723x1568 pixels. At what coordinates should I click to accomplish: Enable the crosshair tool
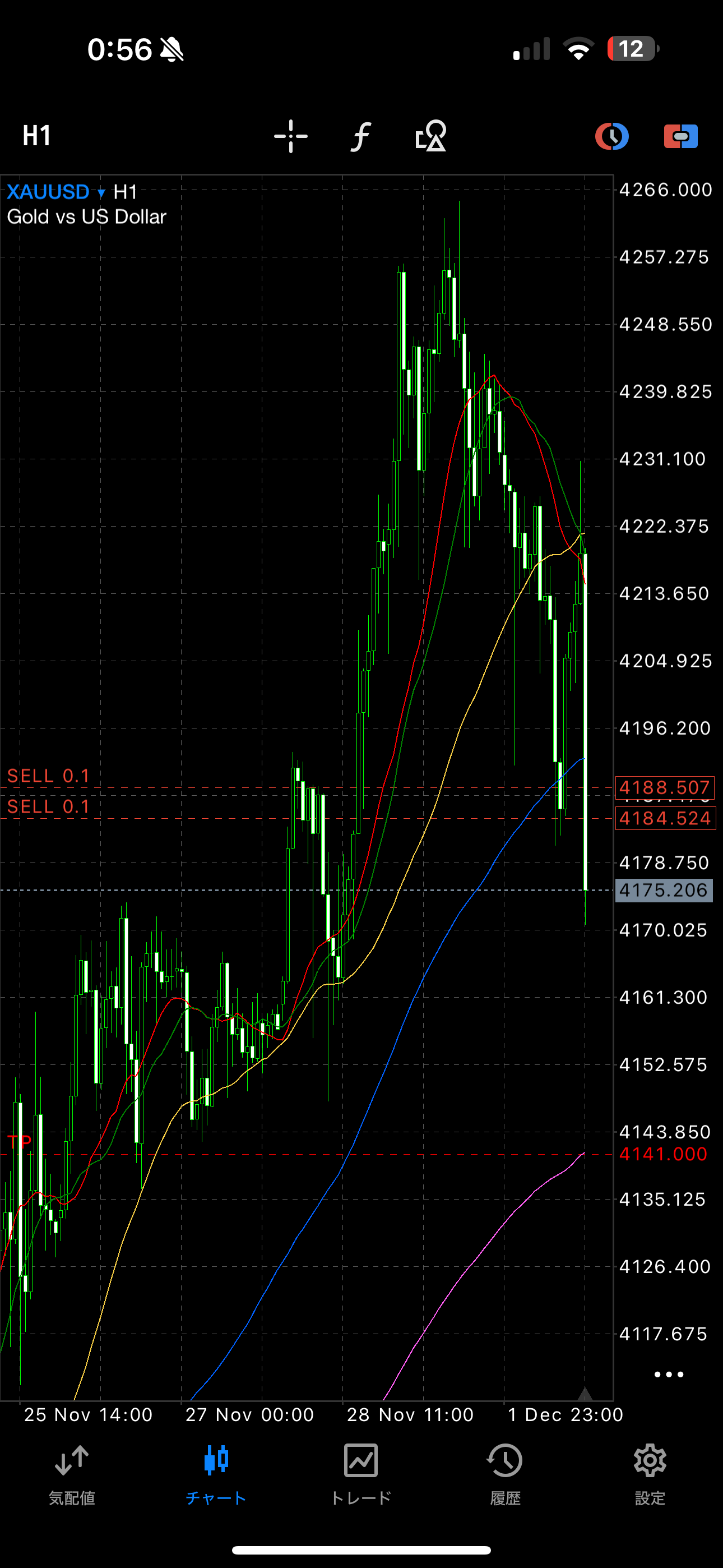[291, 136]
